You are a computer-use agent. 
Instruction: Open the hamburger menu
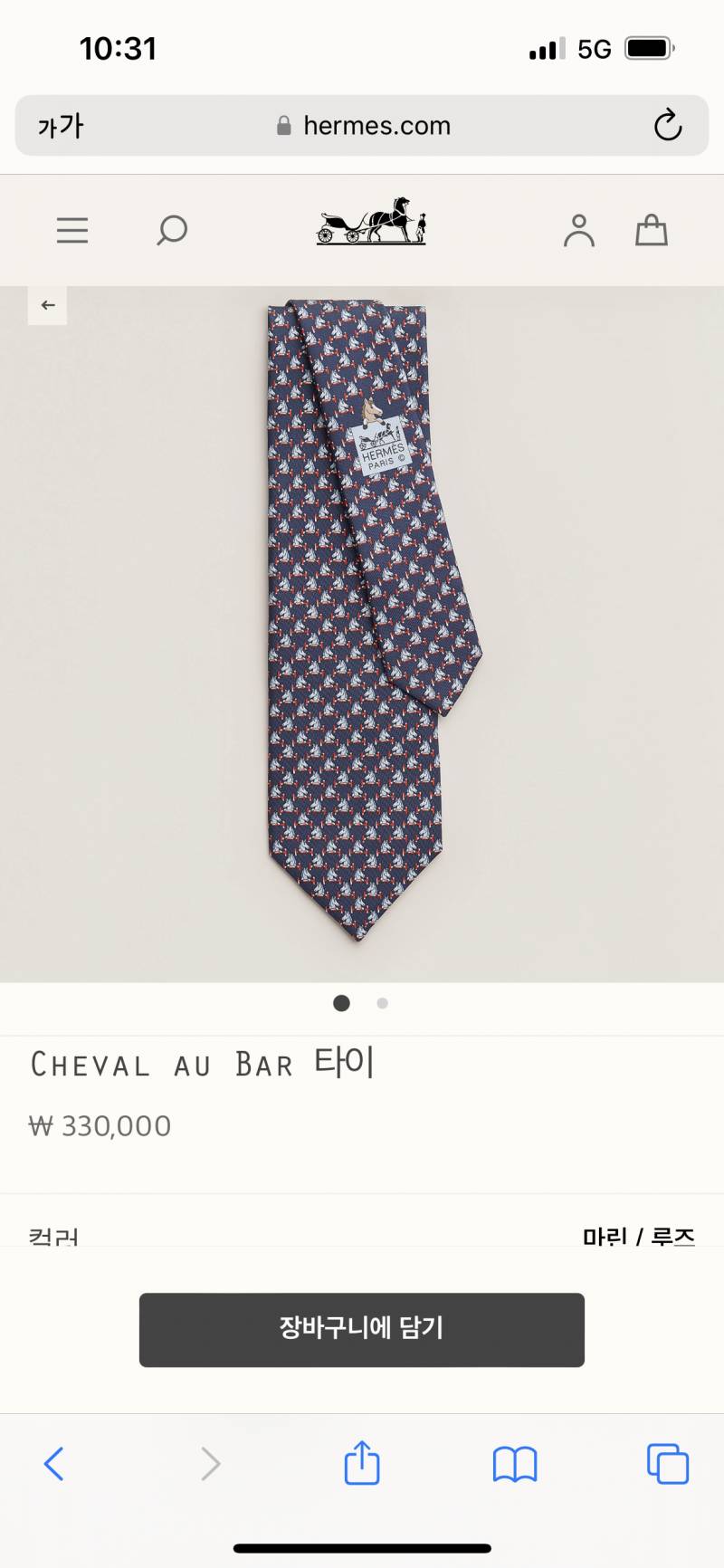click(72, 230)
